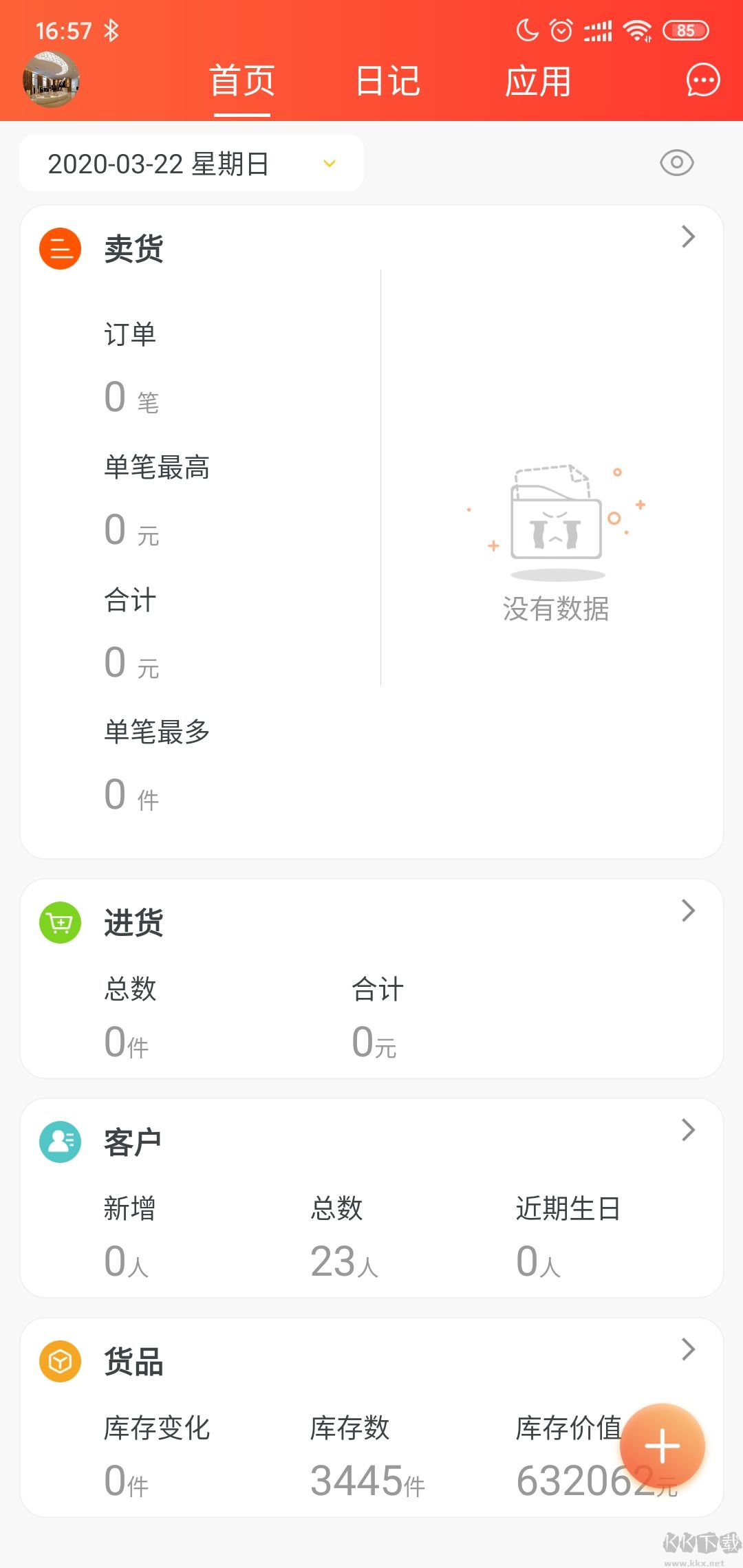Expand the 进货 section chevron
The width and height of the screenshot is (743, 1568).
[687, 911]
